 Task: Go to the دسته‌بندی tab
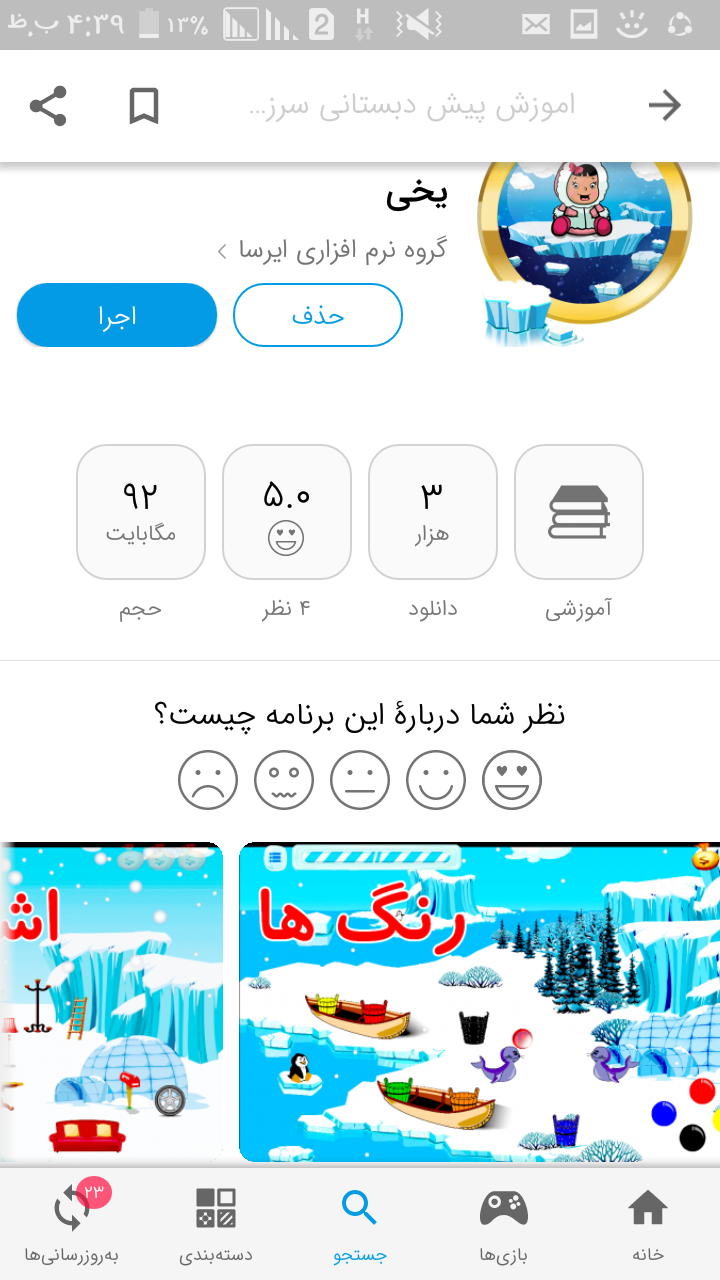216,1224
